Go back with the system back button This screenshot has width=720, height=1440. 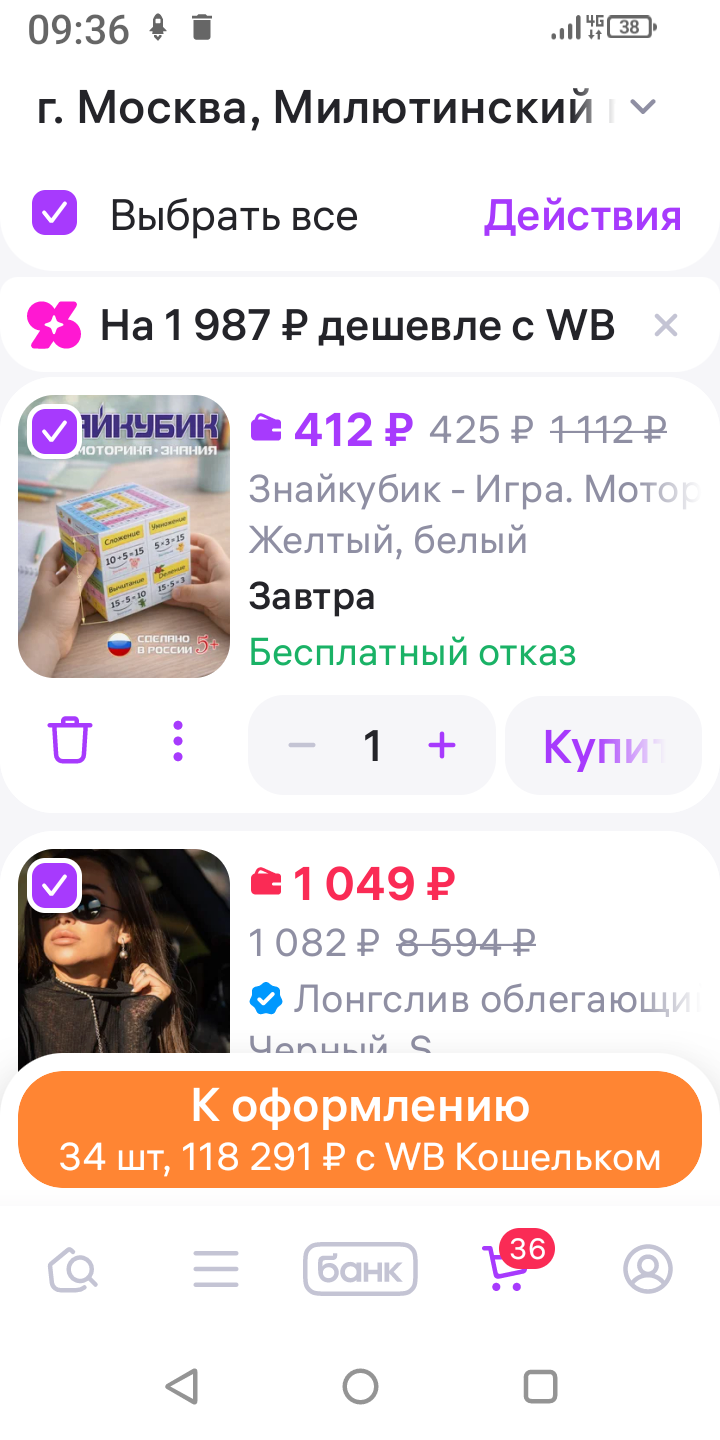(x=181, y=1386)
